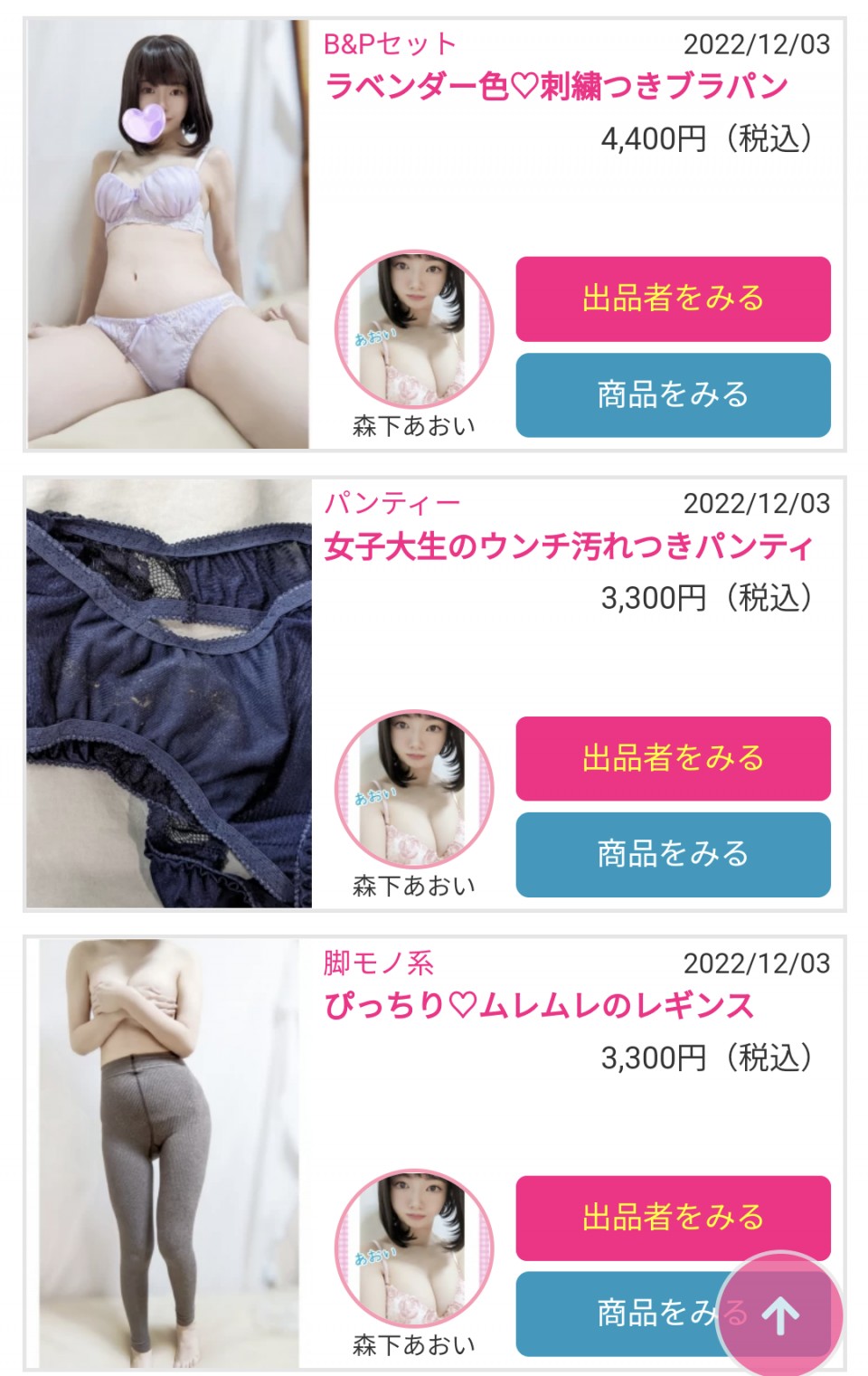This screenshot has width=868, height=1376.
Task: Jump back to top with the arrow button
Action: (x=781, y=1314)
